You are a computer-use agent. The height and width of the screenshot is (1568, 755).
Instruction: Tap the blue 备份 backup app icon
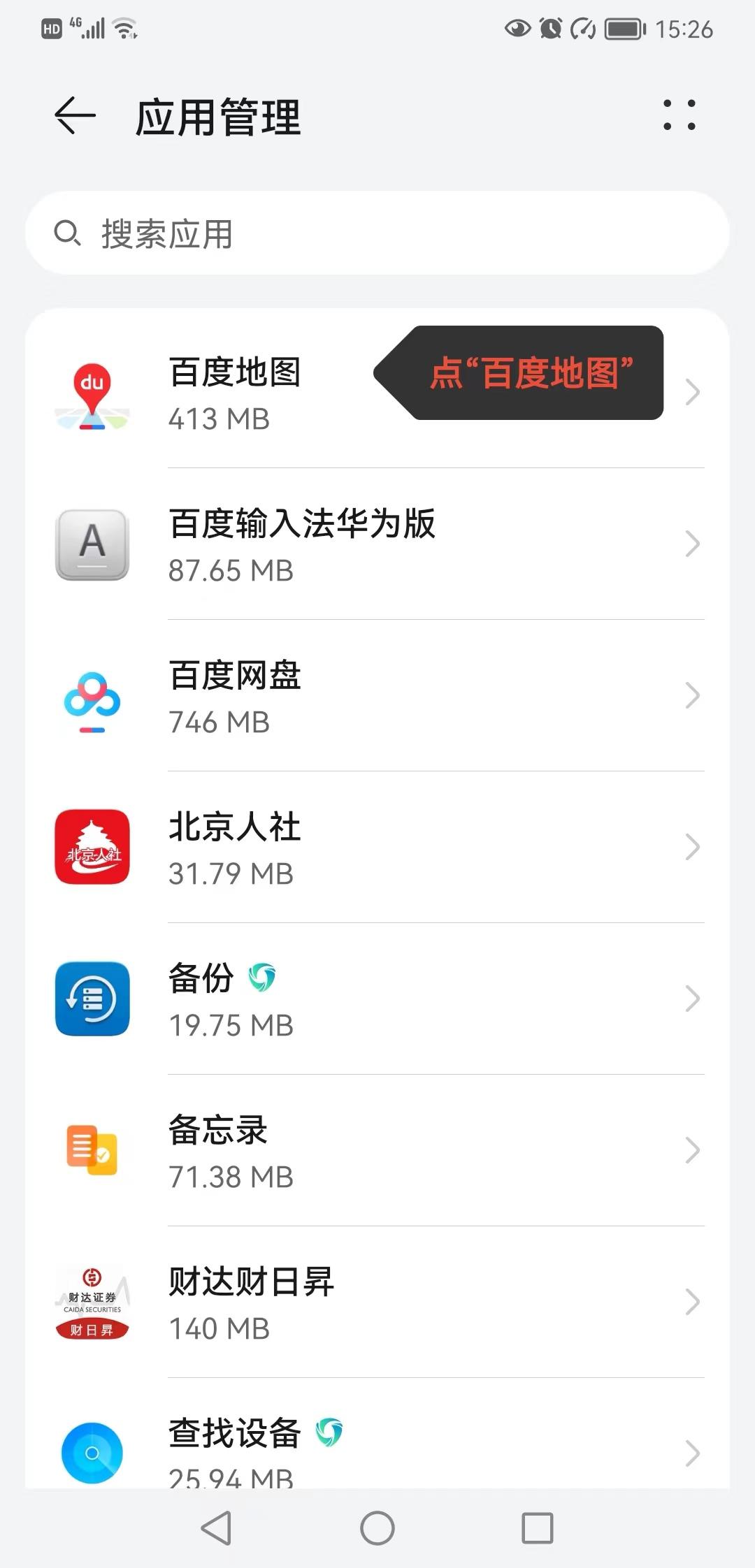point(92,999)
